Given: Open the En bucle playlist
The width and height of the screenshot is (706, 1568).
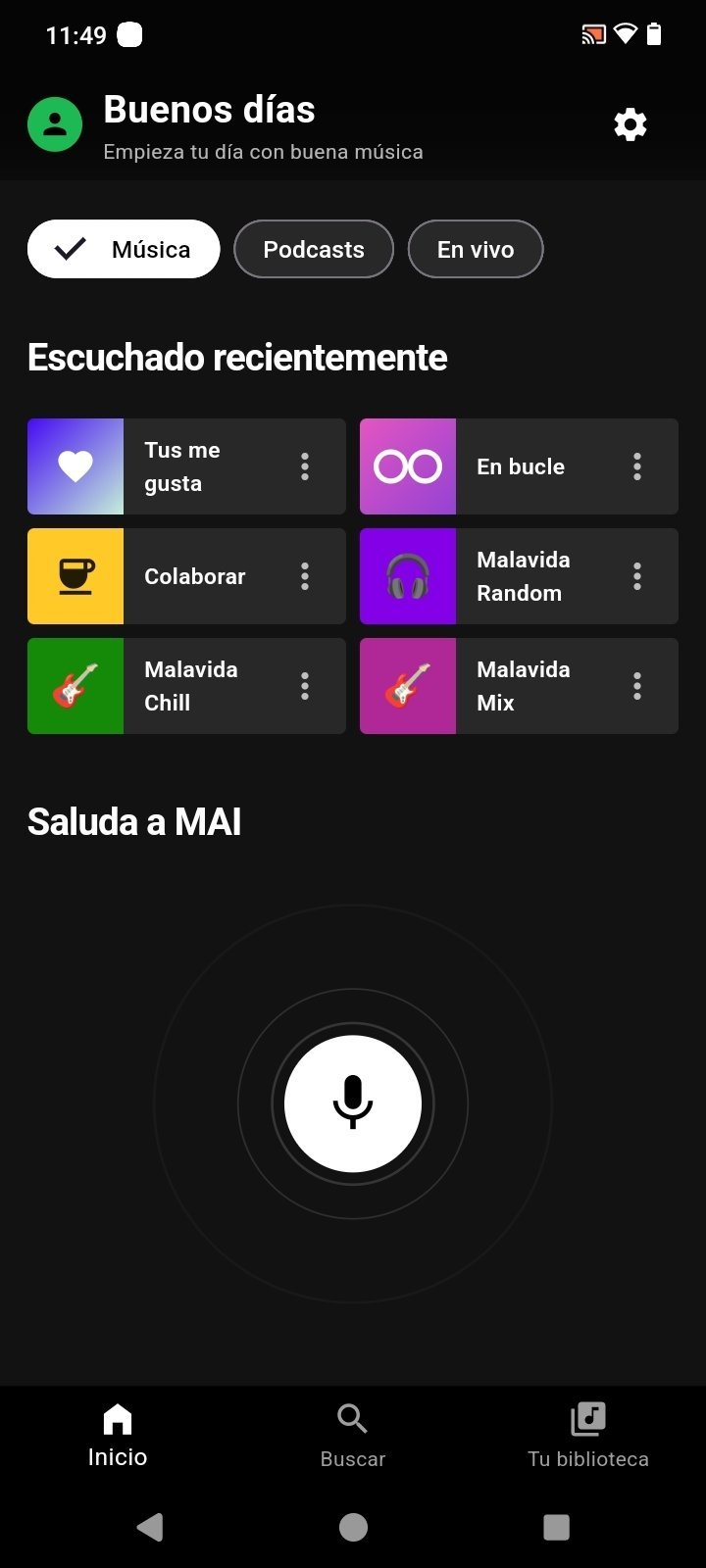Looking at the screenshot, I should click(519, 466).
